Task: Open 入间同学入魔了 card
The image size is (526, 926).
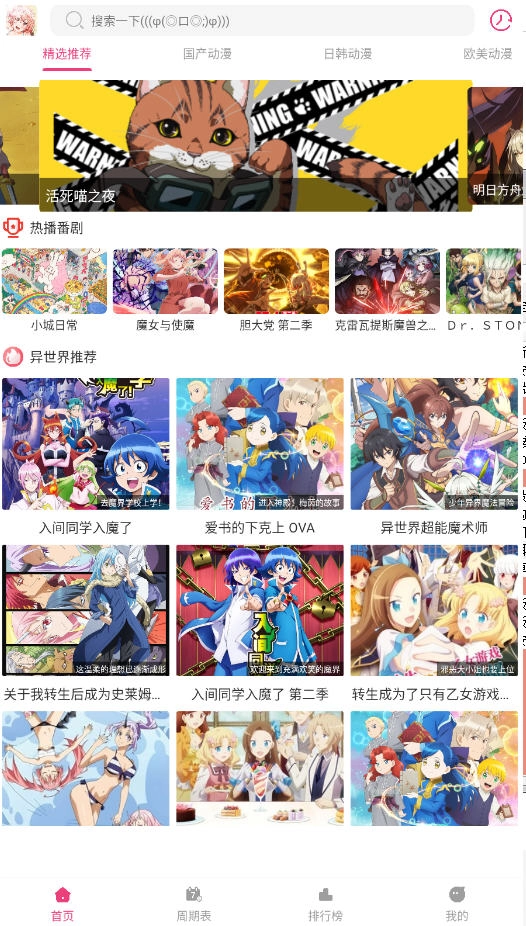Action: 86,457
